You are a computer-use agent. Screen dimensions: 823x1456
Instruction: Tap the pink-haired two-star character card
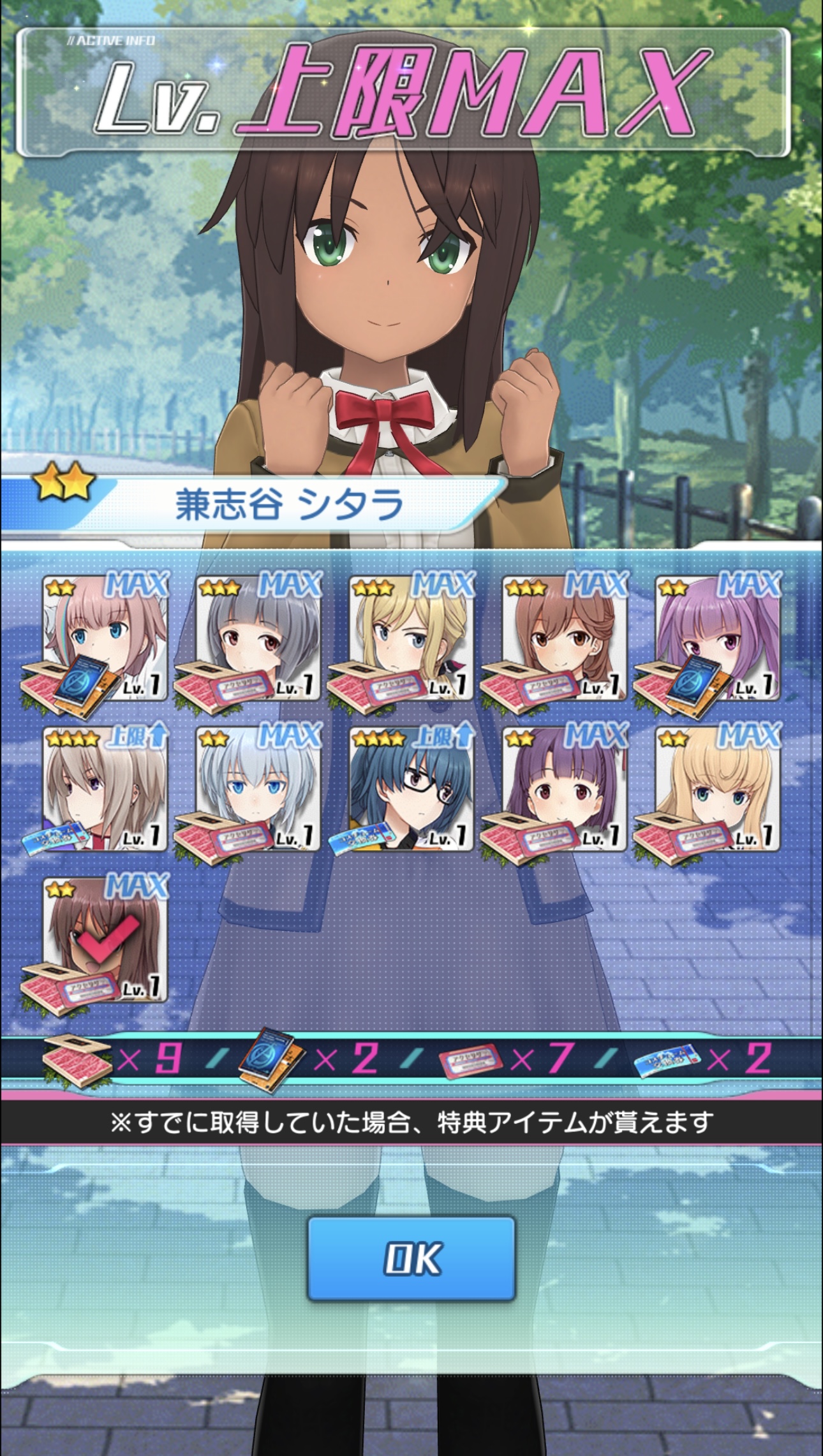pyautogui.click(x=105, y=638)
